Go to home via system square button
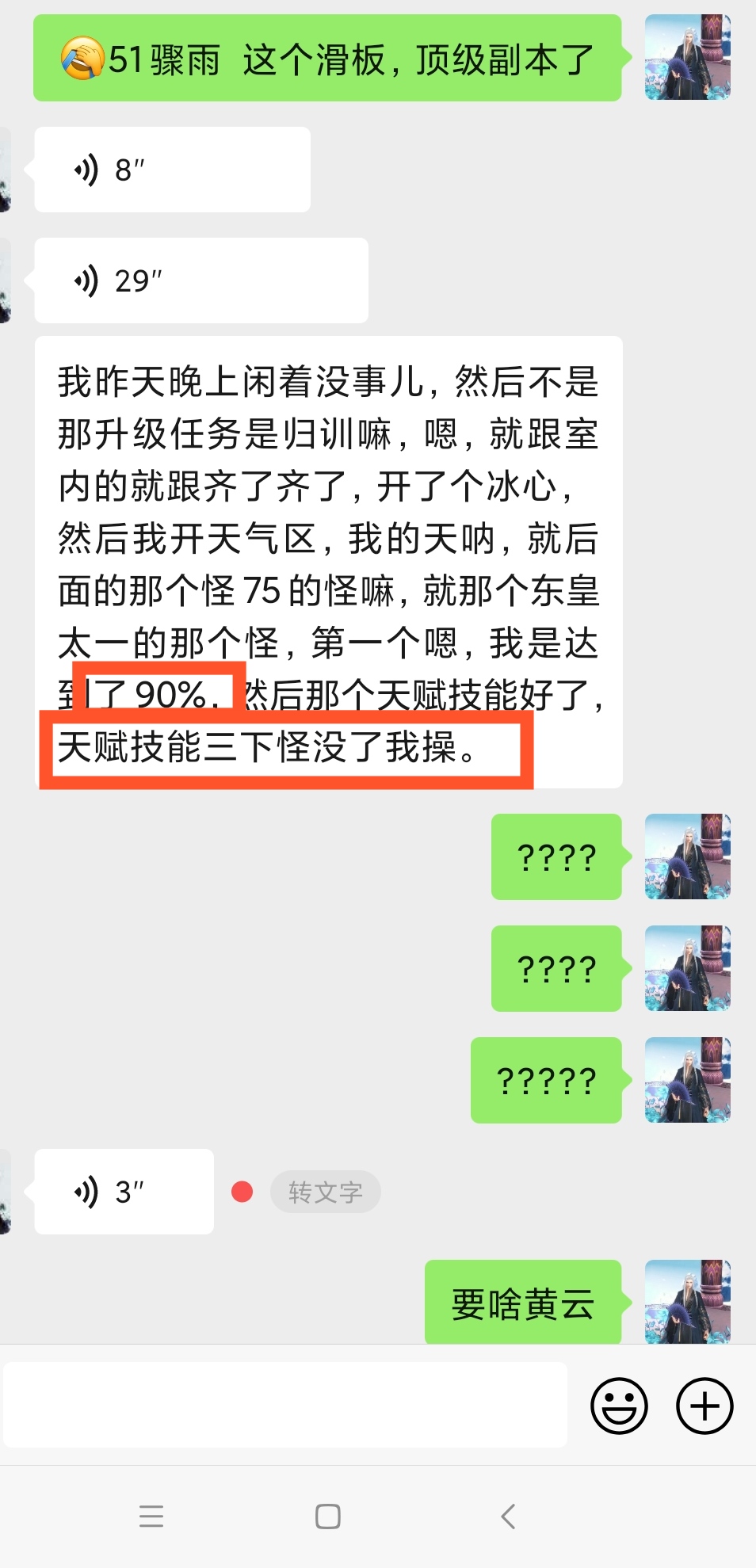This screenshot has width=756, height=1568. pyautogui.click(x=328, y=1516)
